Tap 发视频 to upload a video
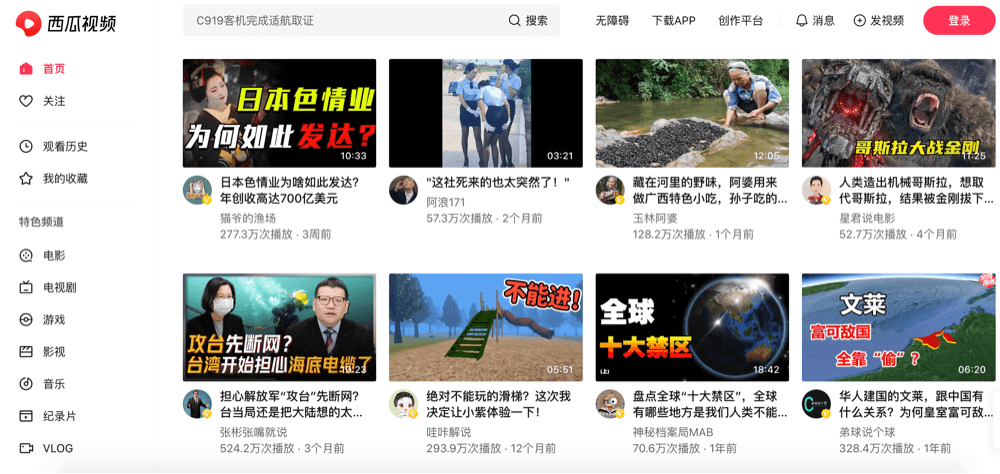 878,20
